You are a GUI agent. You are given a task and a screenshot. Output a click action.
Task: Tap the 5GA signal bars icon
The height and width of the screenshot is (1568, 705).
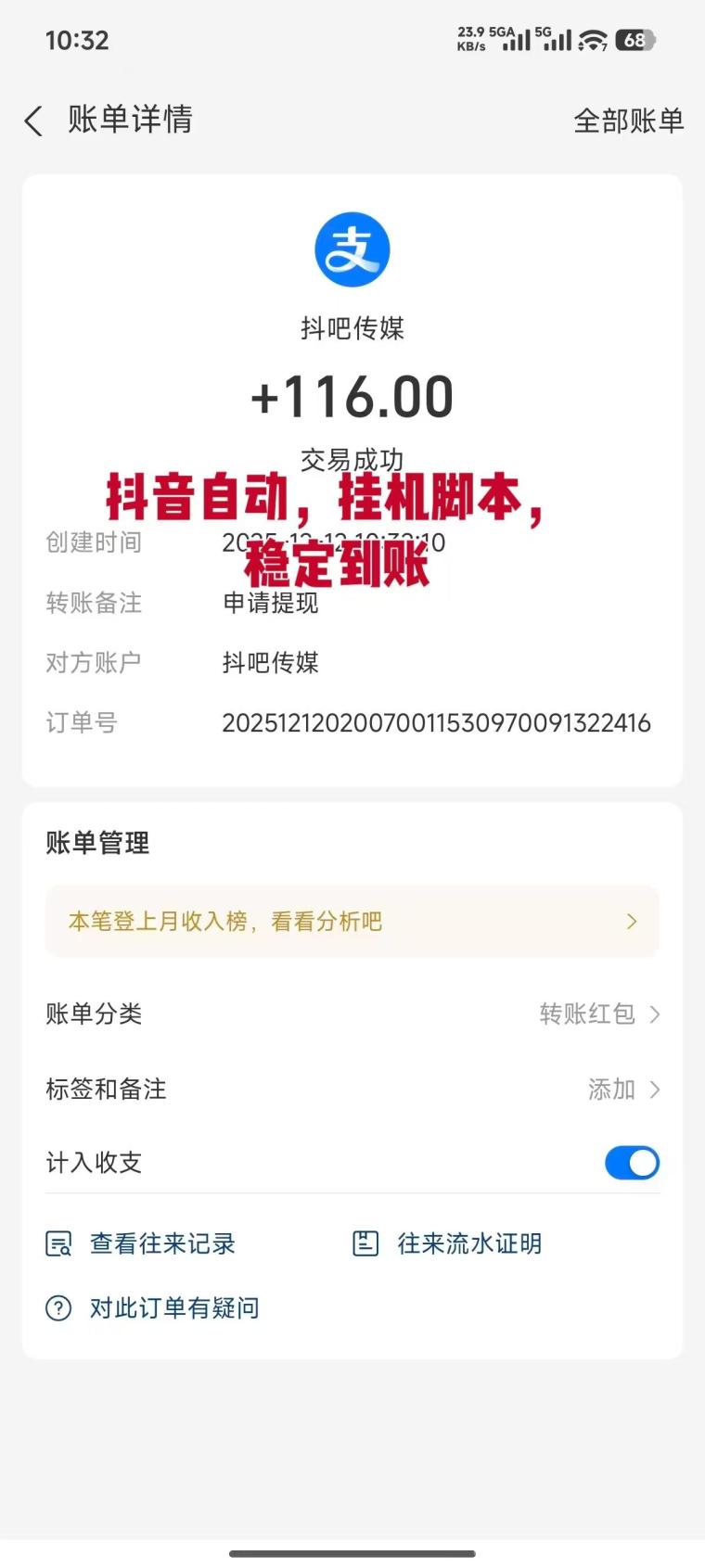[x=516, y=40]
